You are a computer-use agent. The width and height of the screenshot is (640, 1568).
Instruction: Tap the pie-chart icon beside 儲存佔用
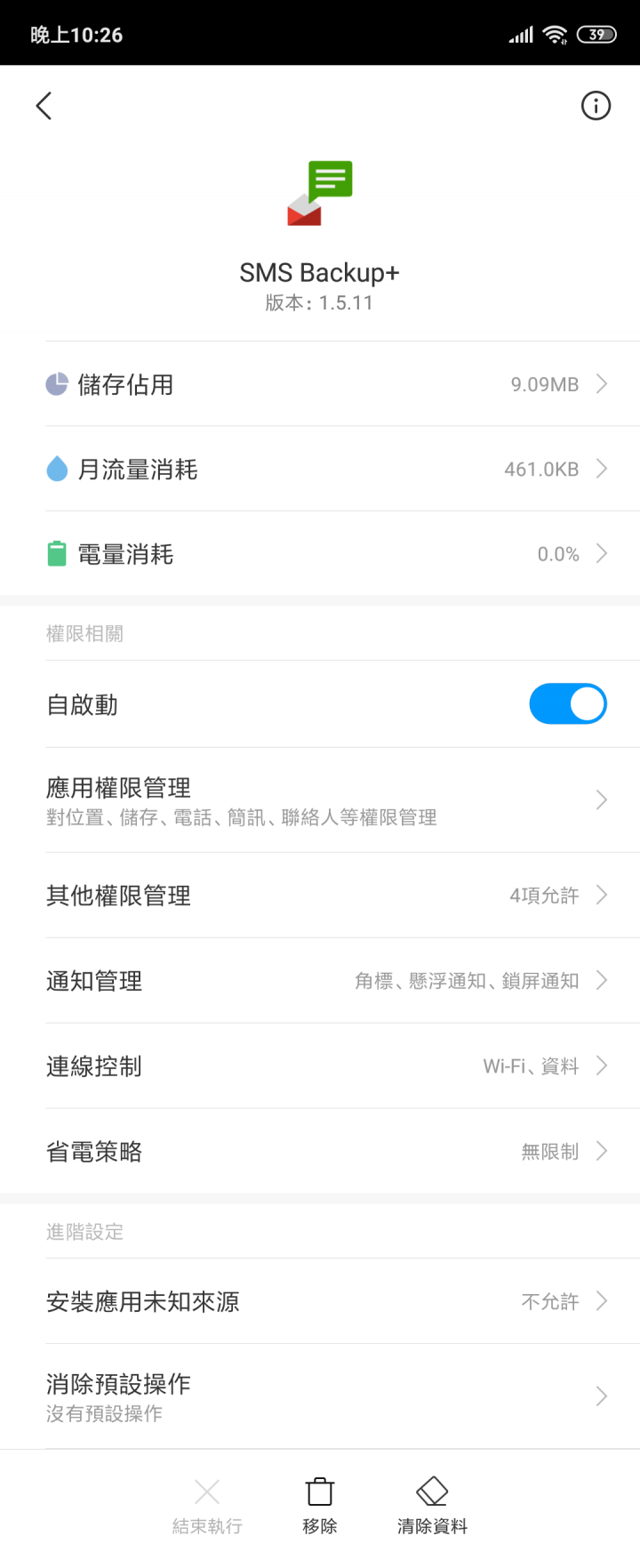coord(56,383)
